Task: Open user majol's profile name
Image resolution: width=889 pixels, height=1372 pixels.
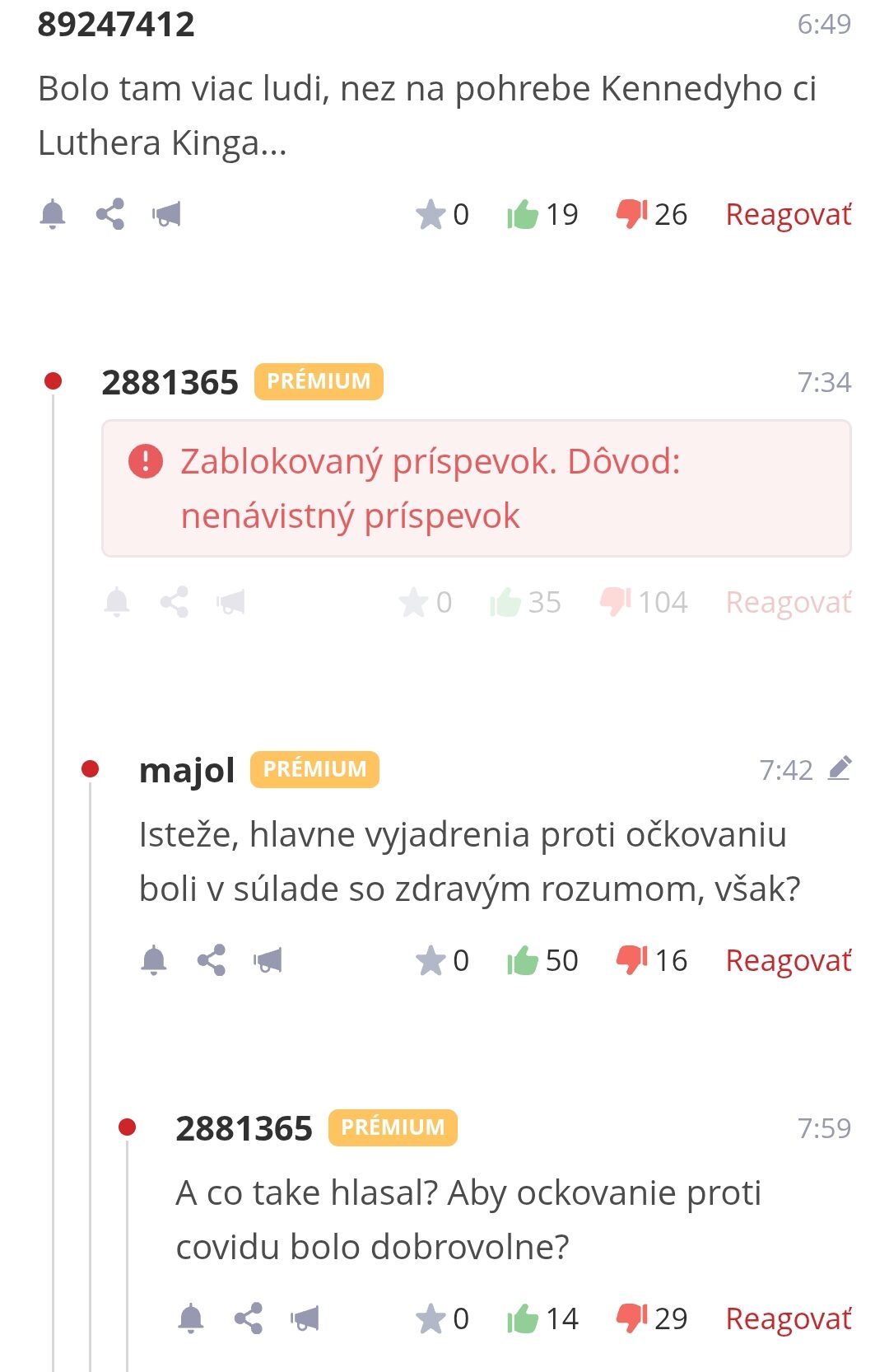Action: [x=187, y=771]
